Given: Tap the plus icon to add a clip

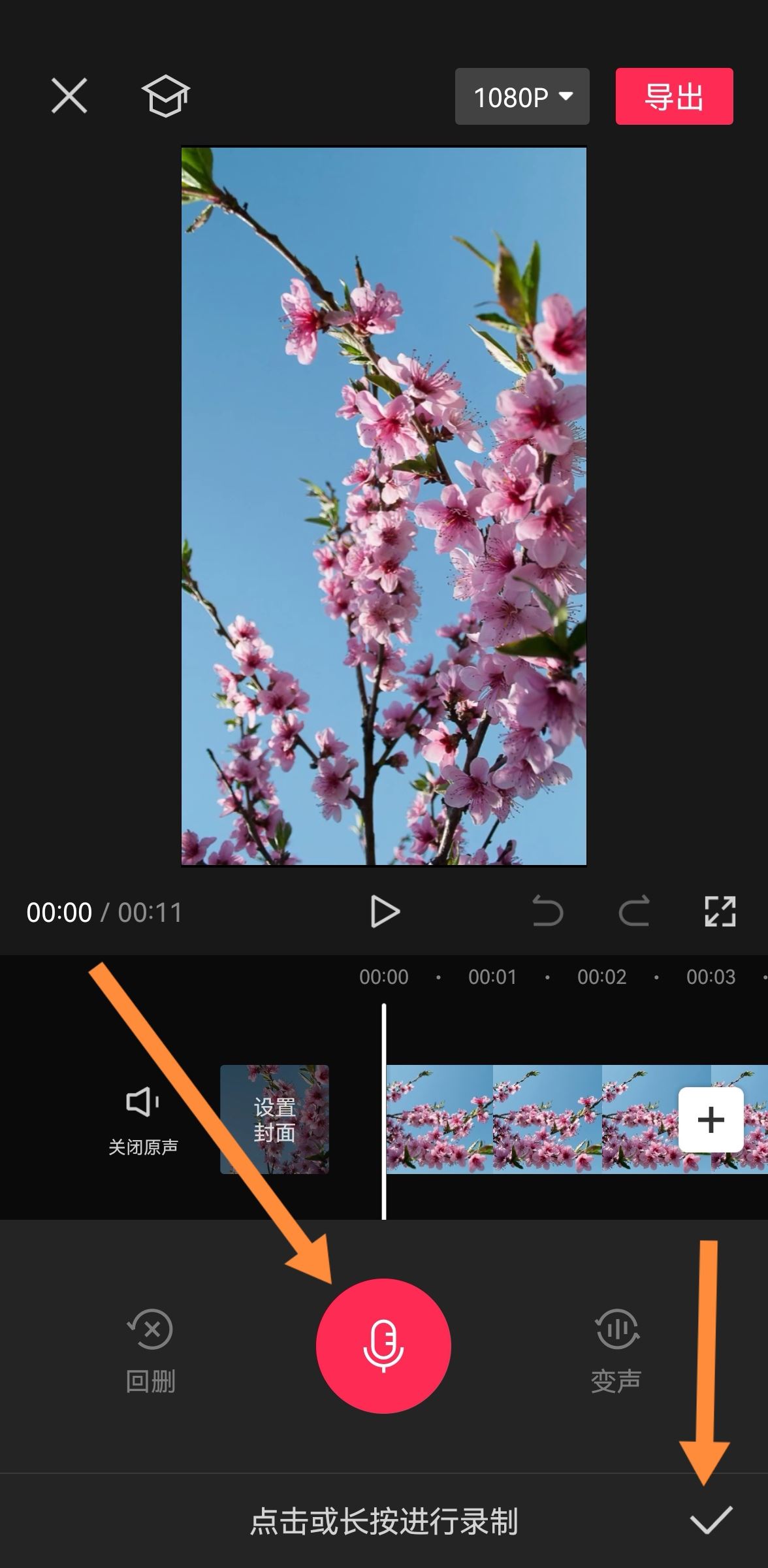Looking at the screenshot, I should point(710,1117).
